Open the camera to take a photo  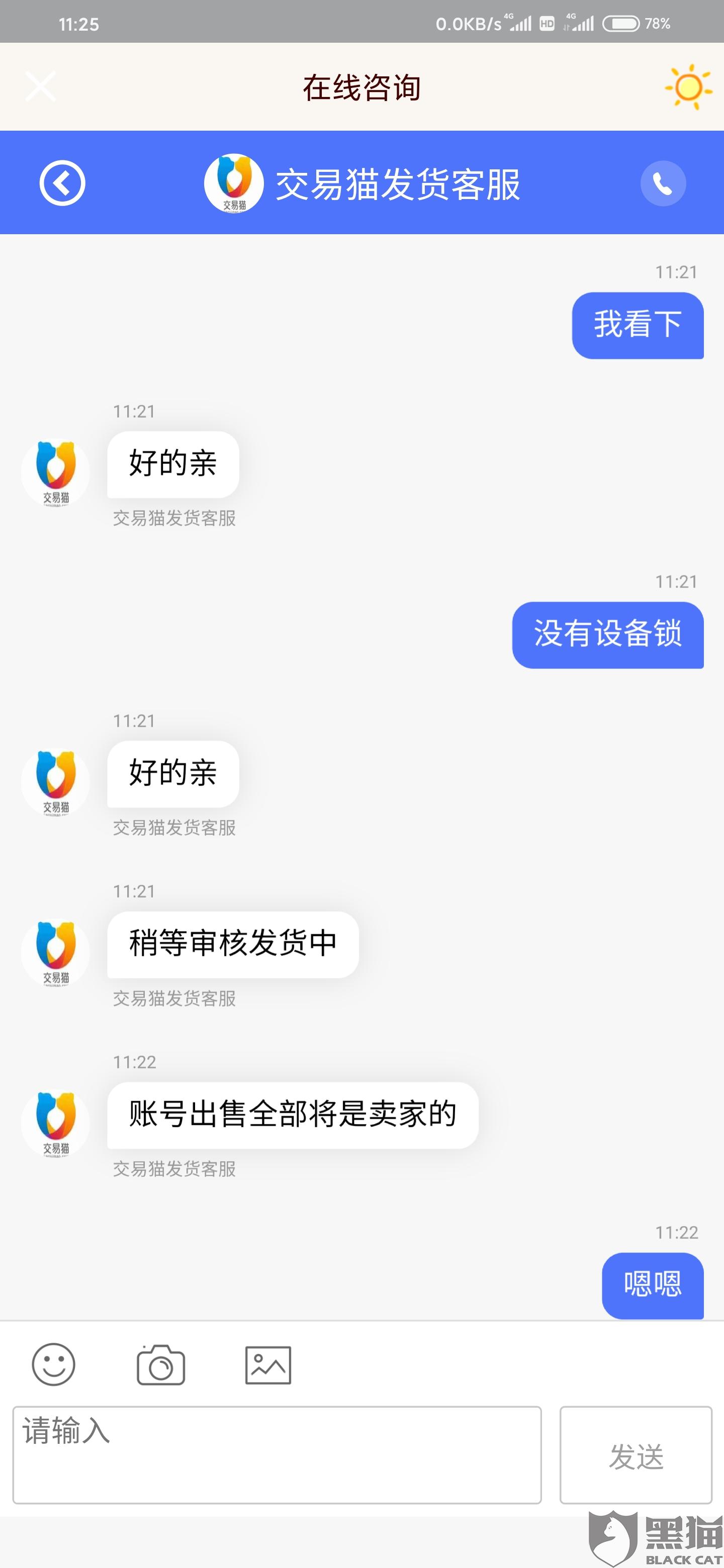pos(161,1364)
